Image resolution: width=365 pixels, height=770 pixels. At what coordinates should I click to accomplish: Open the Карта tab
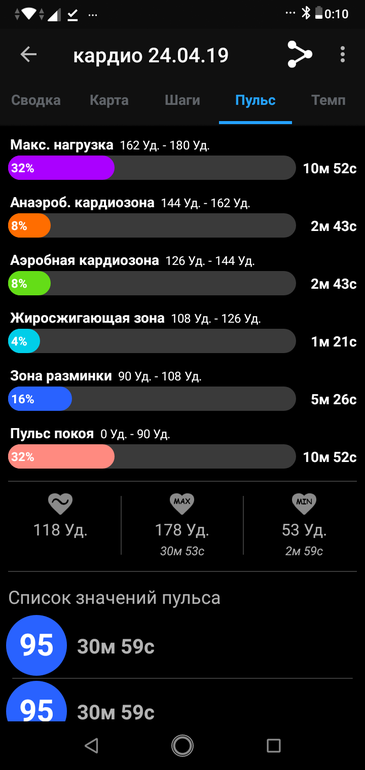coord(109,101)
